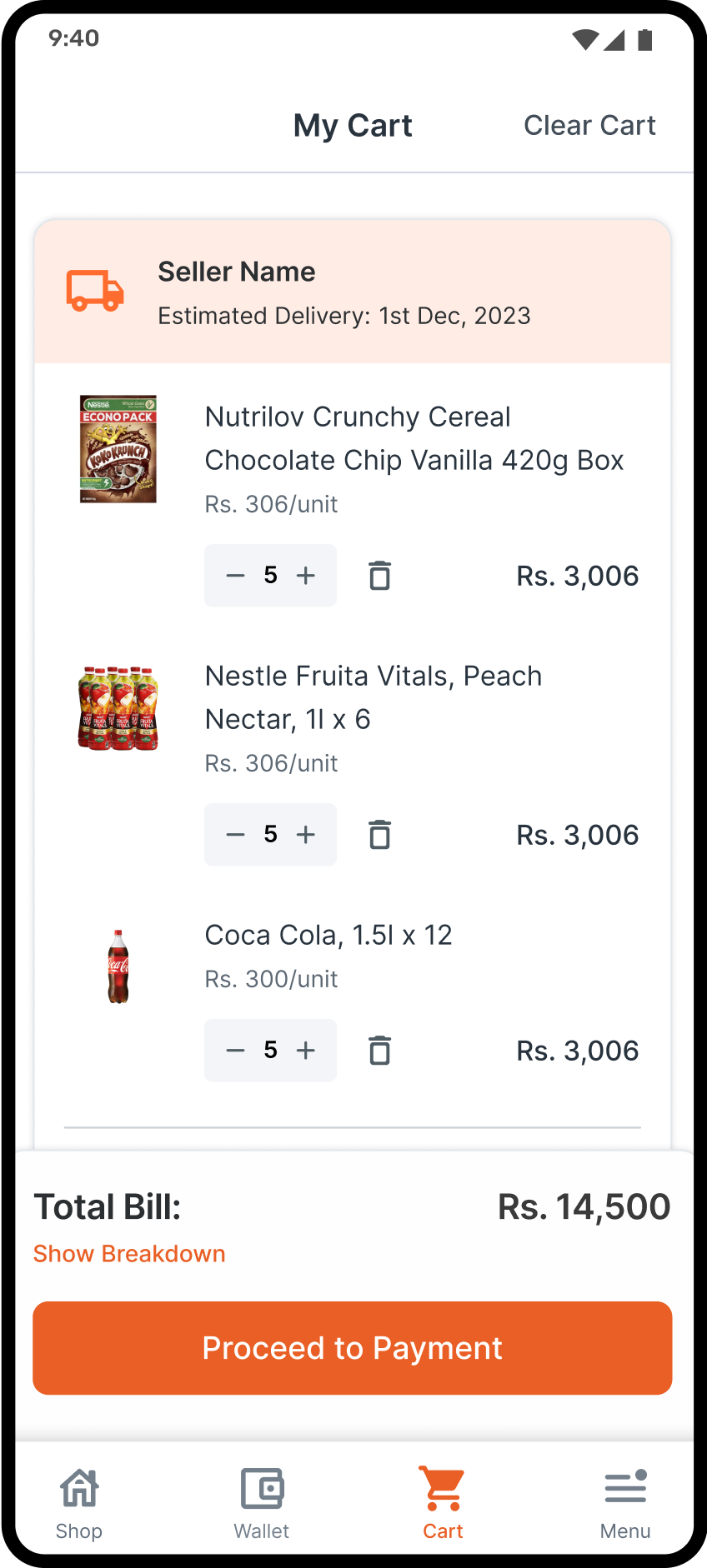Show the total bill breakdown
707x1568 pixels.
click(129, 1254)
